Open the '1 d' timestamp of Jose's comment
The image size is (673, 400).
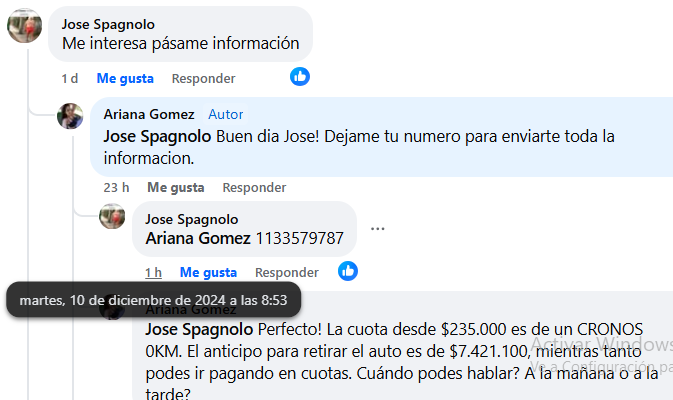[x=69, y=78]
